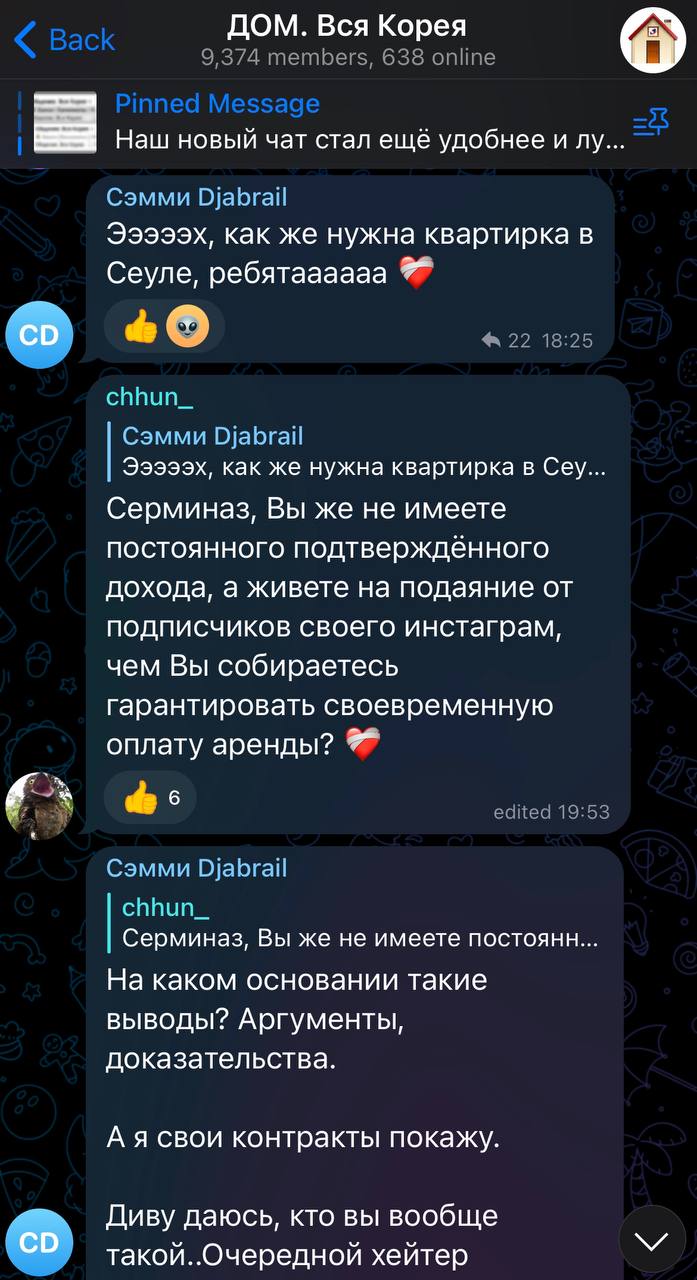Open the ДОМ. Вся Корея group info title
697x1280 pixels.
click(x=348, y=26)
